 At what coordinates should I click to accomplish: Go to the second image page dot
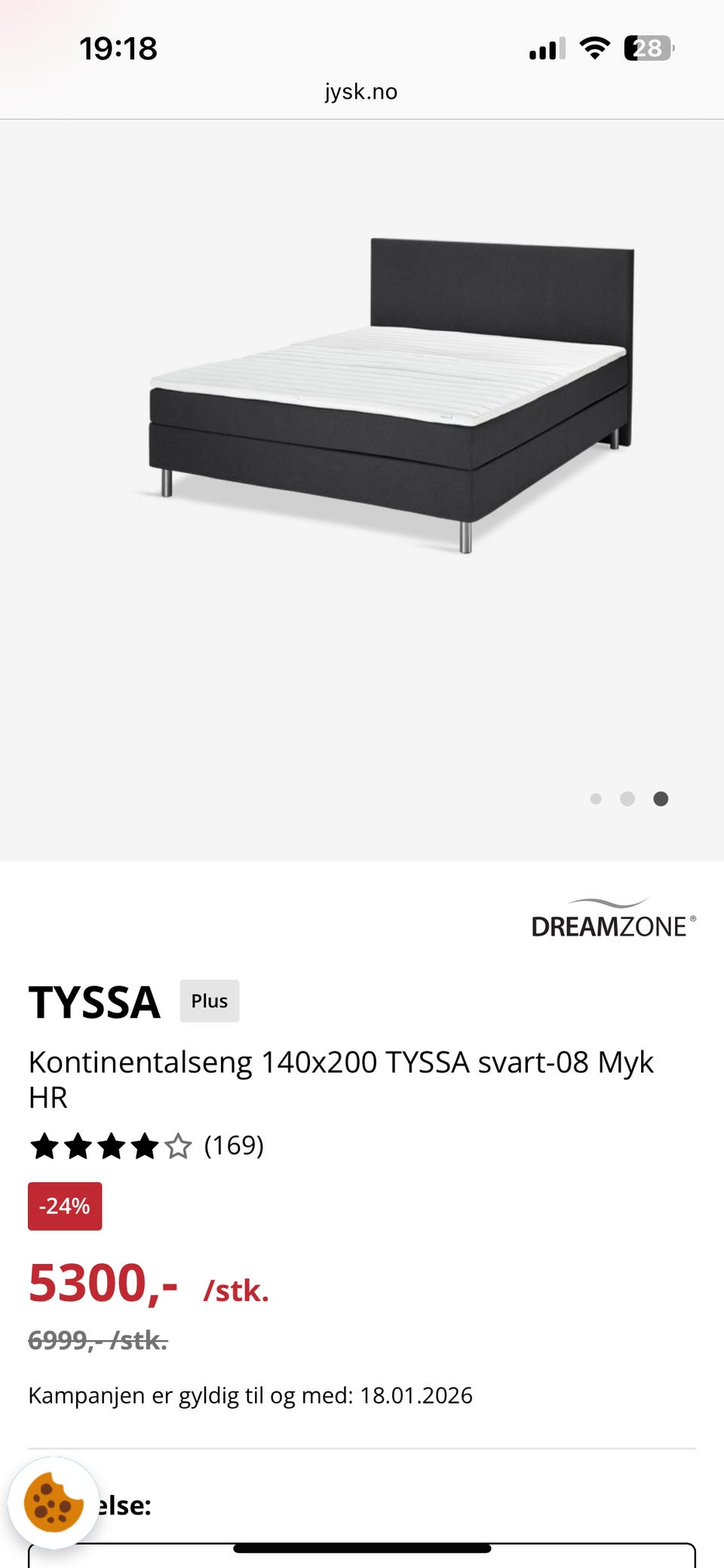point(627,799)
